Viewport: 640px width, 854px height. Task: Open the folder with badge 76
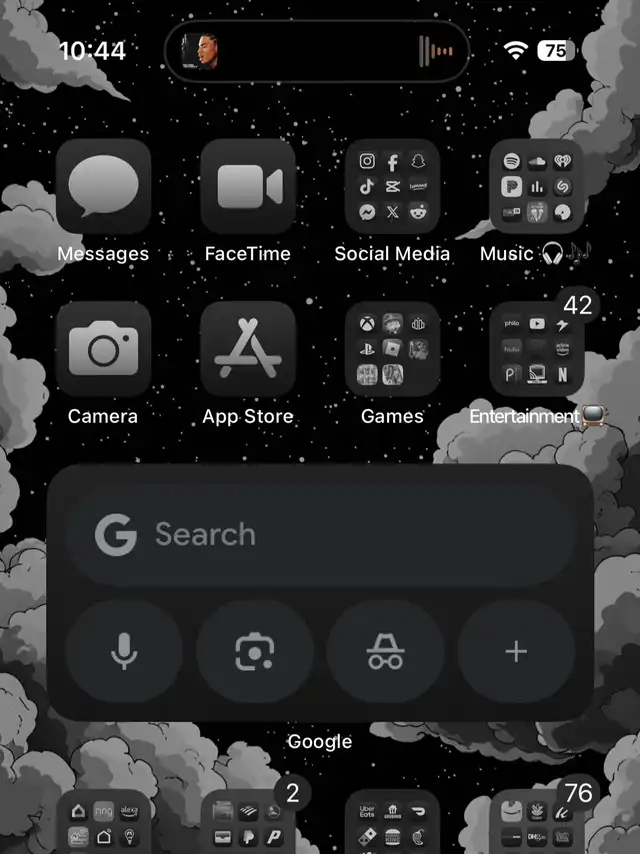pos(537,824)
